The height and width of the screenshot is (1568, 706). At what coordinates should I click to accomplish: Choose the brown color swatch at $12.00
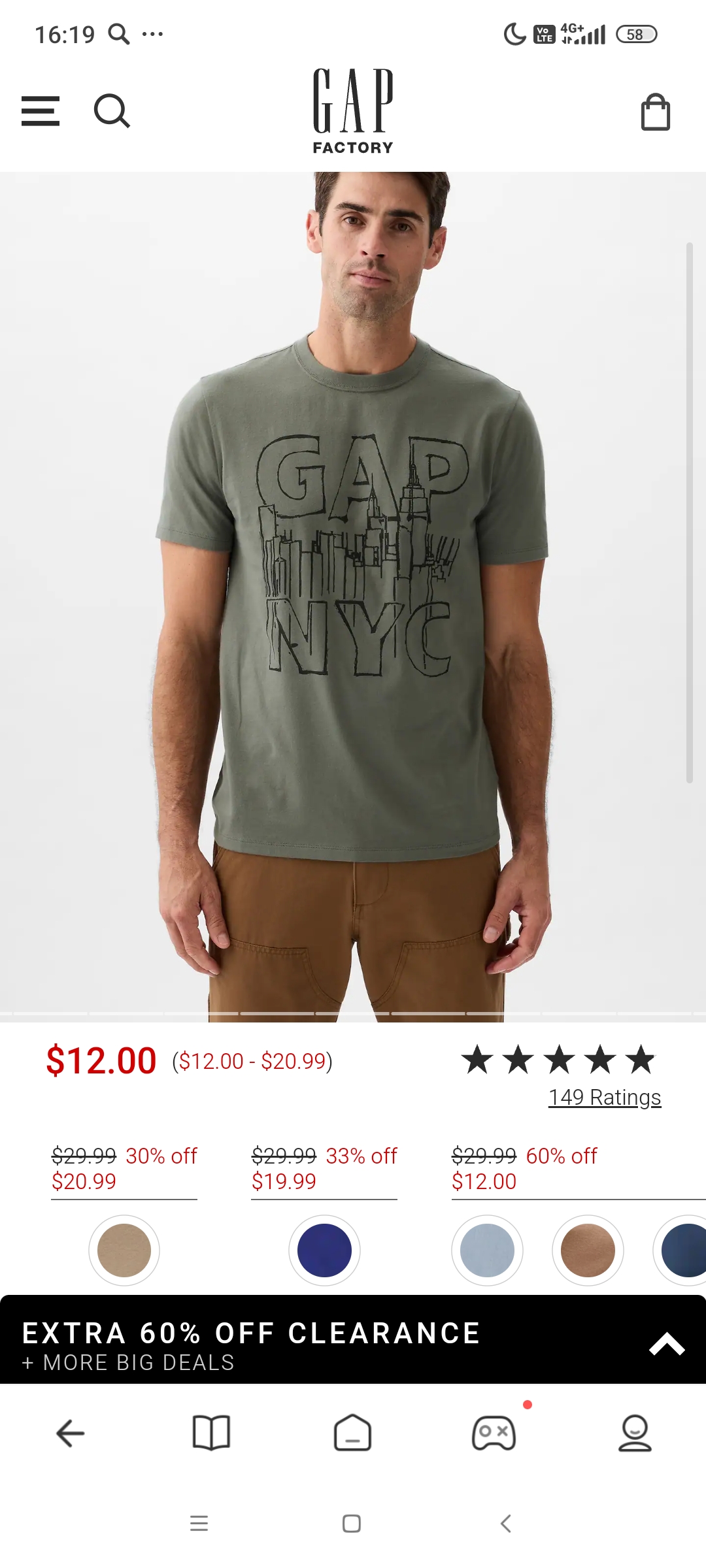coord(588,1250)
